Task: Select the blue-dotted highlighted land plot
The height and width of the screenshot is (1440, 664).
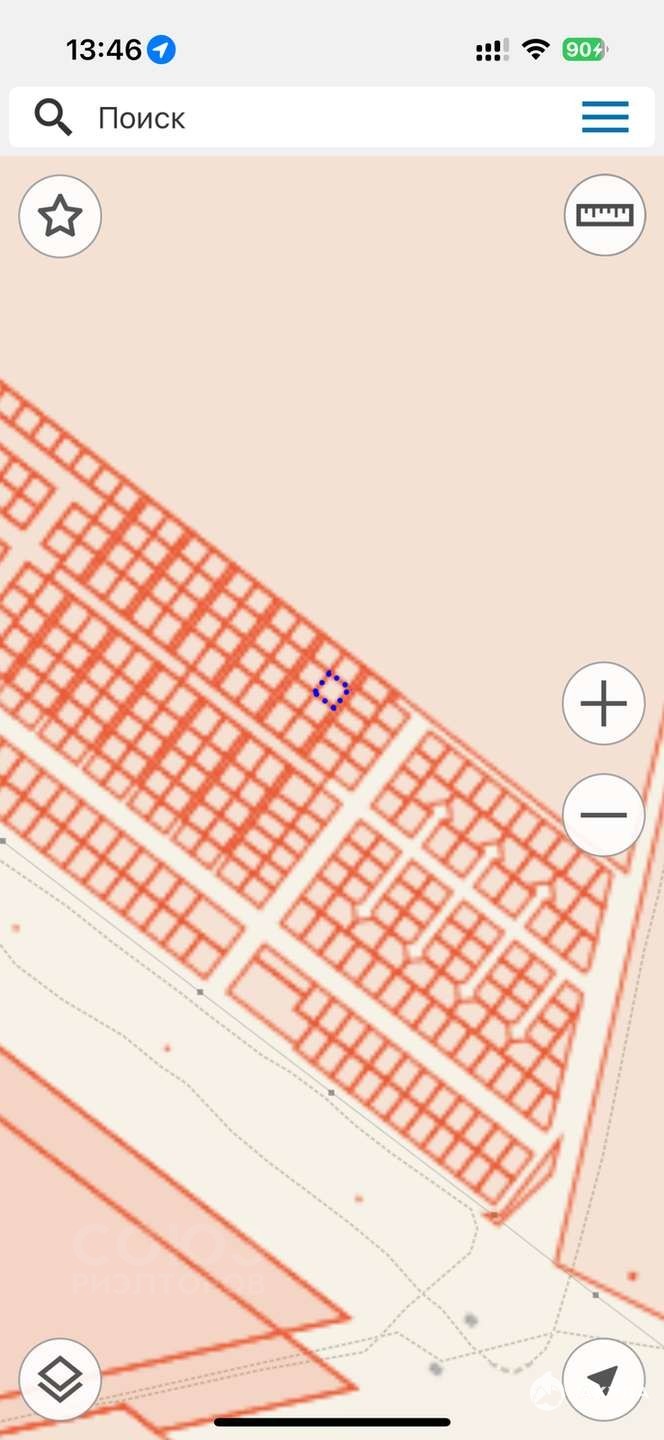Action: 331,690
